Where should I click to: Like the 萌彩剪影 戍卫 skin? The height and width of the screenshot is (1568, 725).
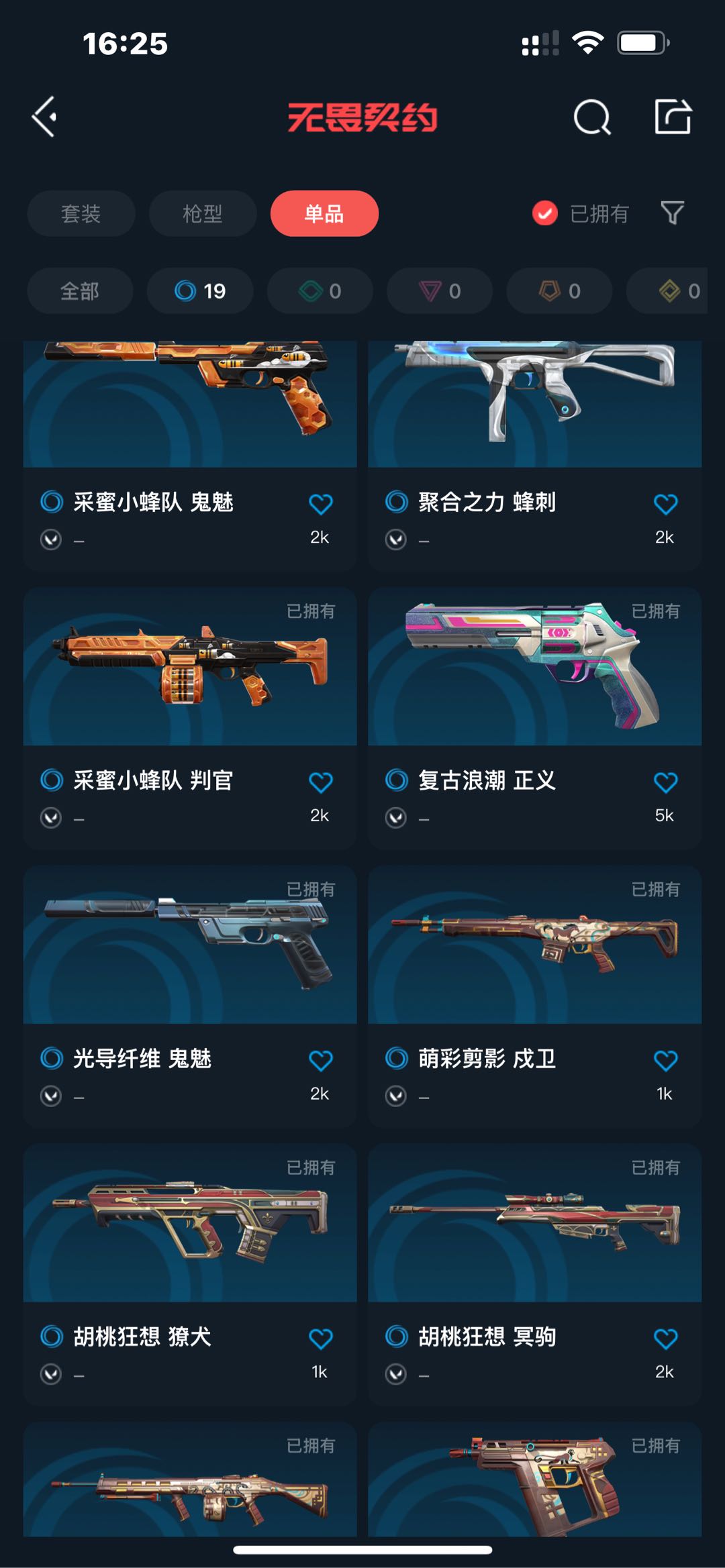pos(665,1061)
